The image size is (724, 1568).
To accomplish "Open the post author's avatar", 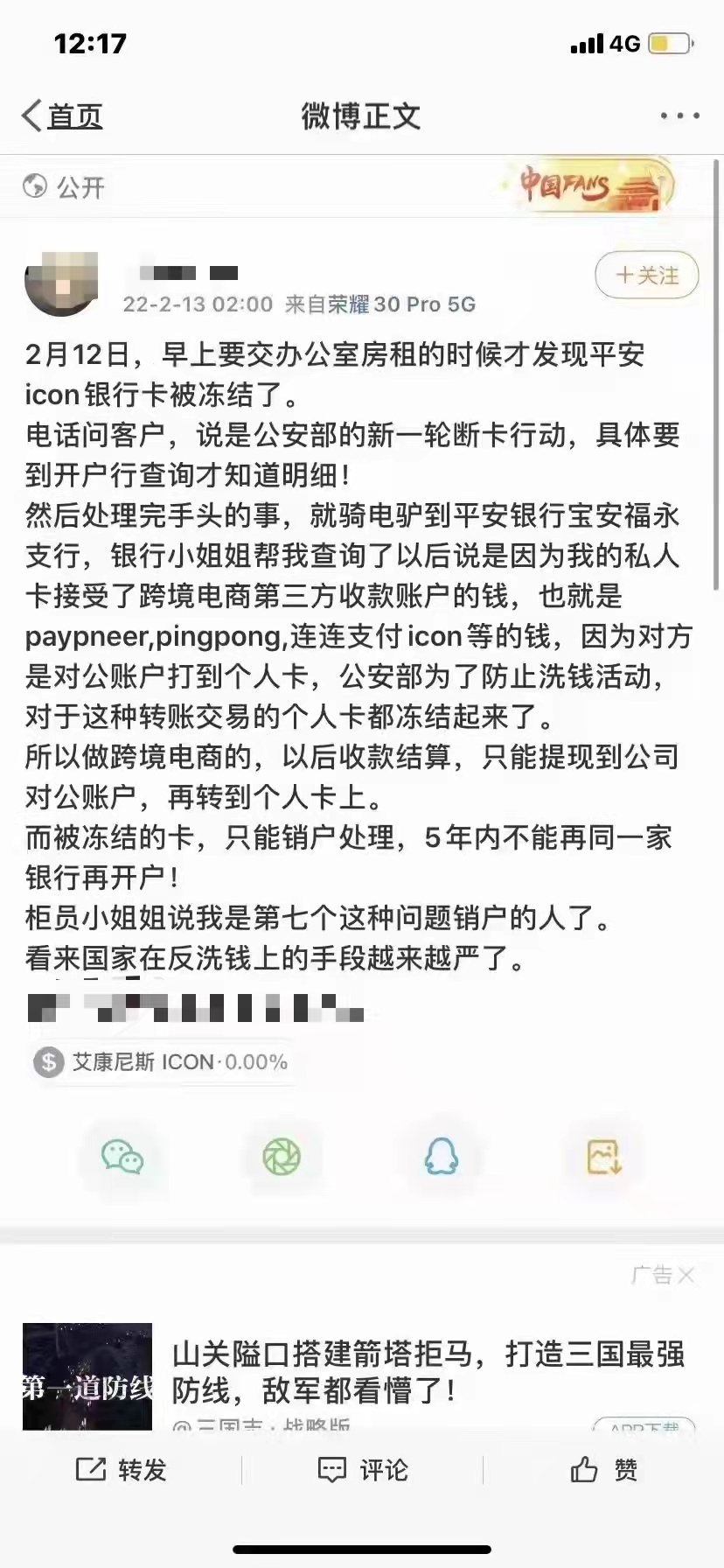I will tap(61, 283).
